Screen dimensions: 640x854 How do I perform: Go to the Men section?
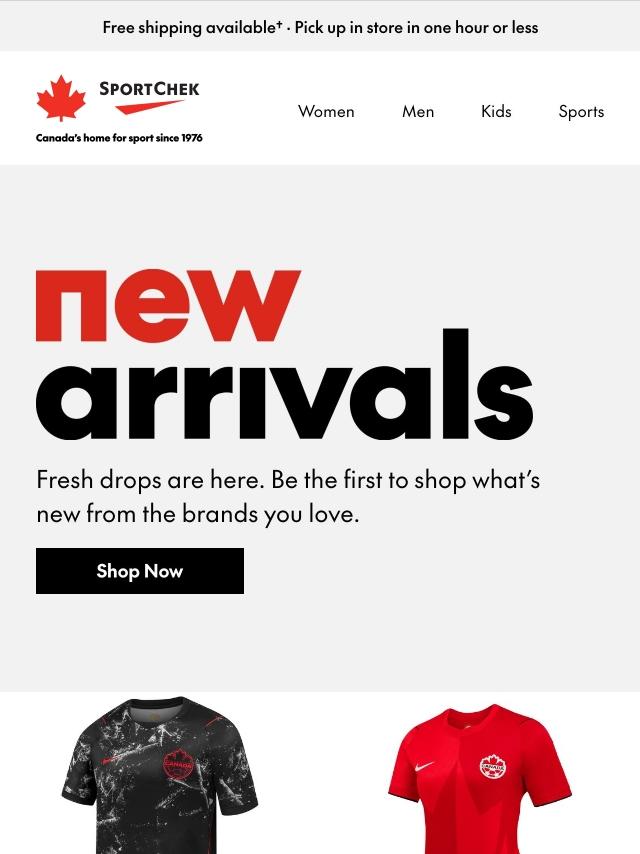click(x=418, y=112)
